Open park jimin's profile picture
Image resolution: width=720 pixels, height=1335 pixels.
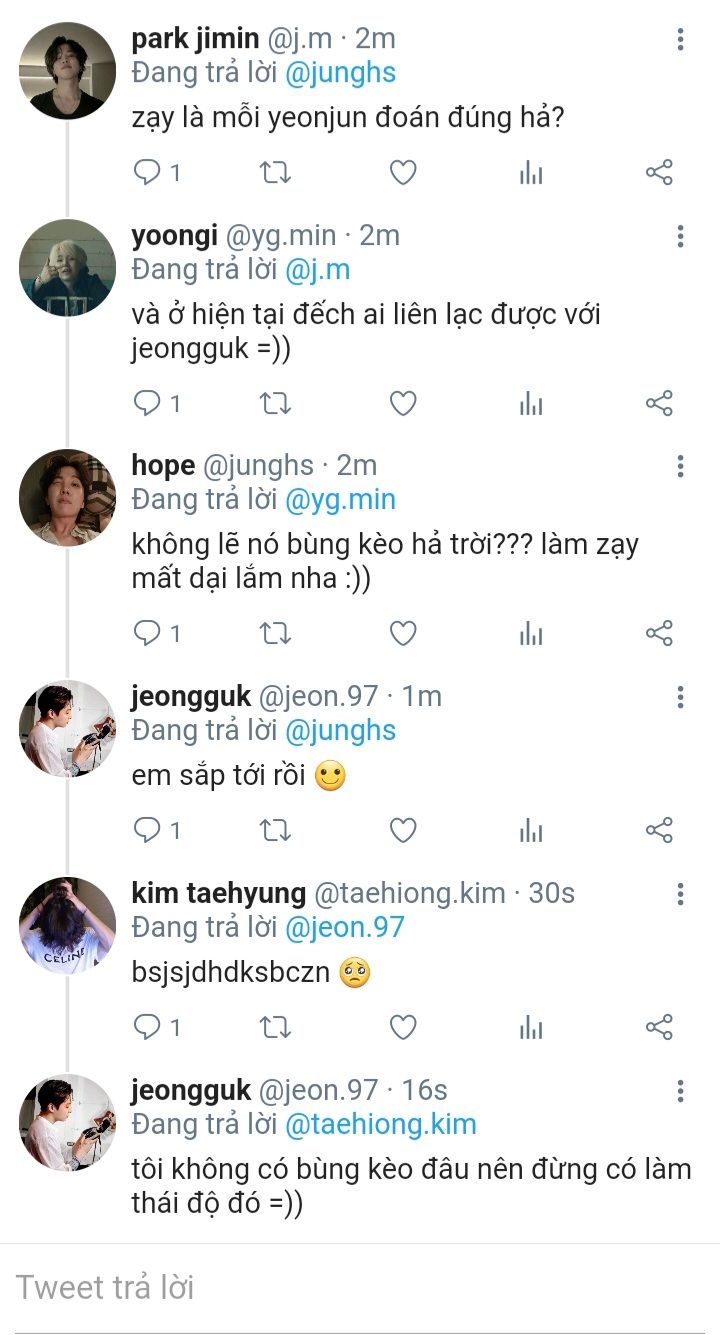[68, 70]
